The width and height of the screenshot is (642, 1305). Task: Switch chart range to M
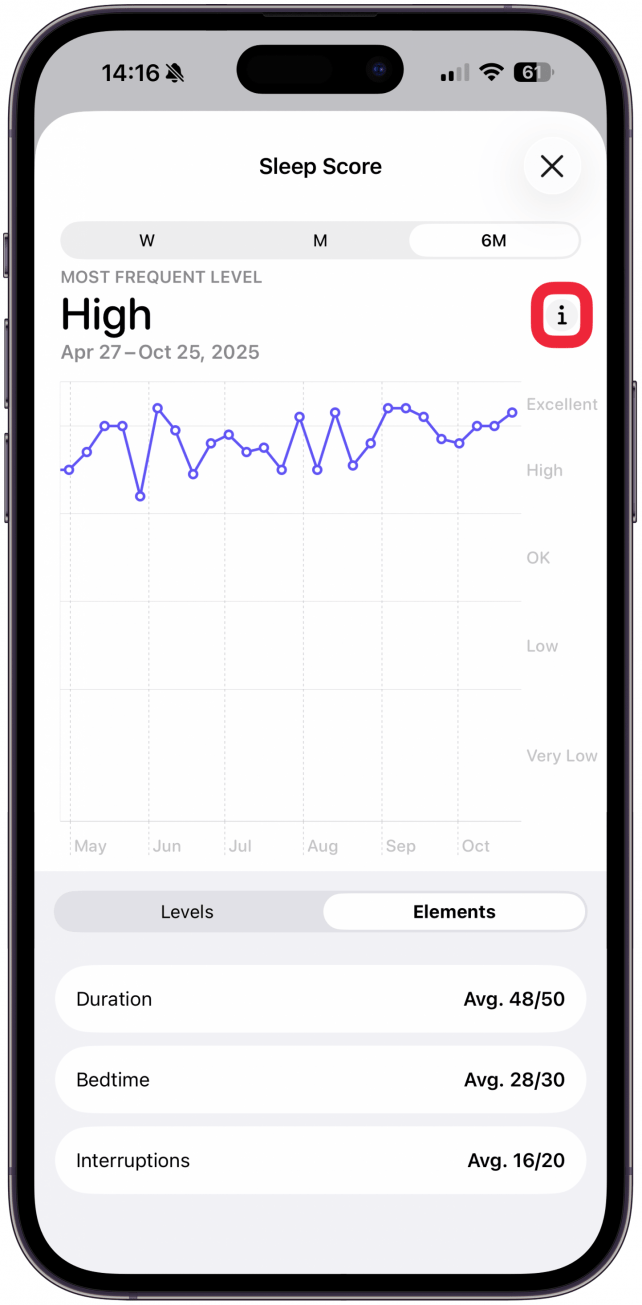point(320,241)
